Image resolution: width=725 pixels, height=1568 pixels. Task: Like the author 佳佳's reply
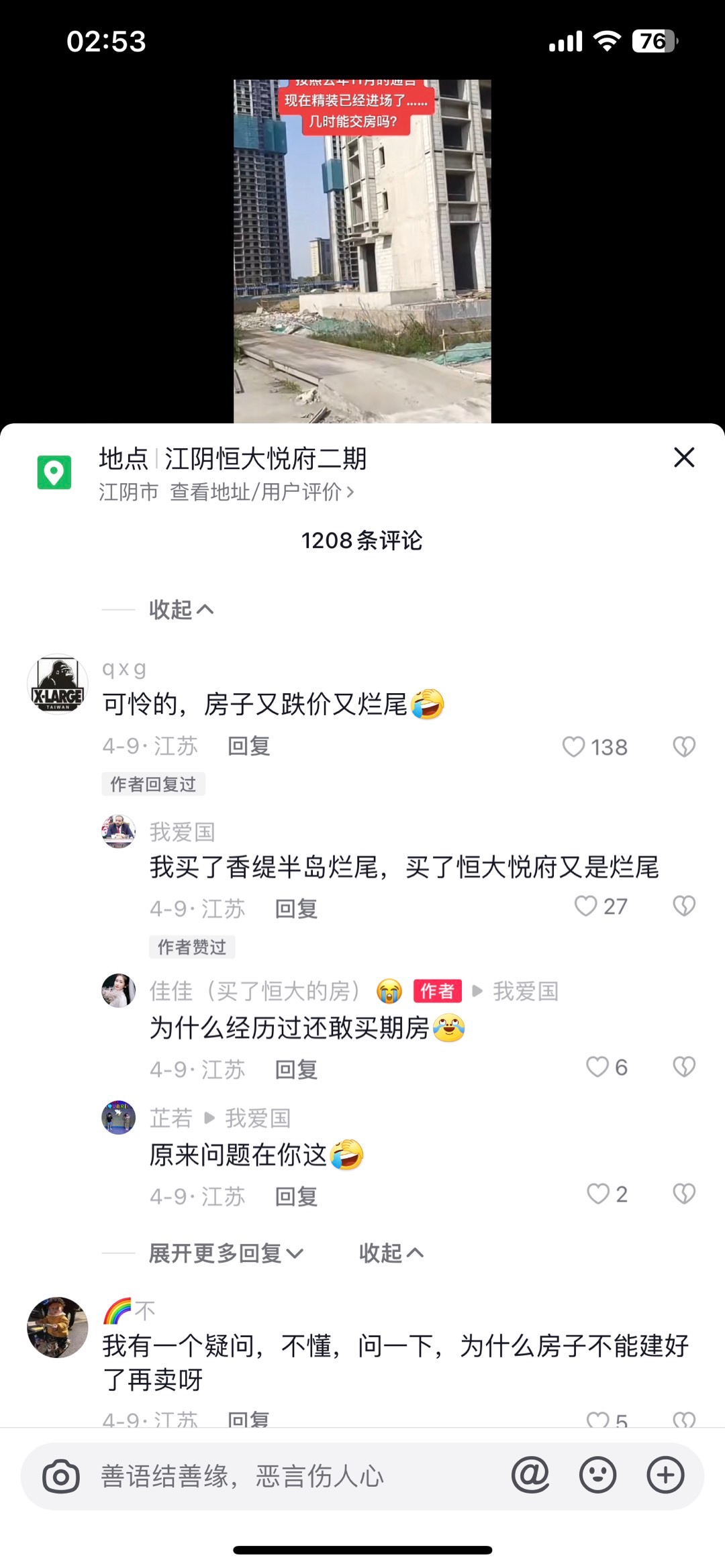coord(597,1067)
